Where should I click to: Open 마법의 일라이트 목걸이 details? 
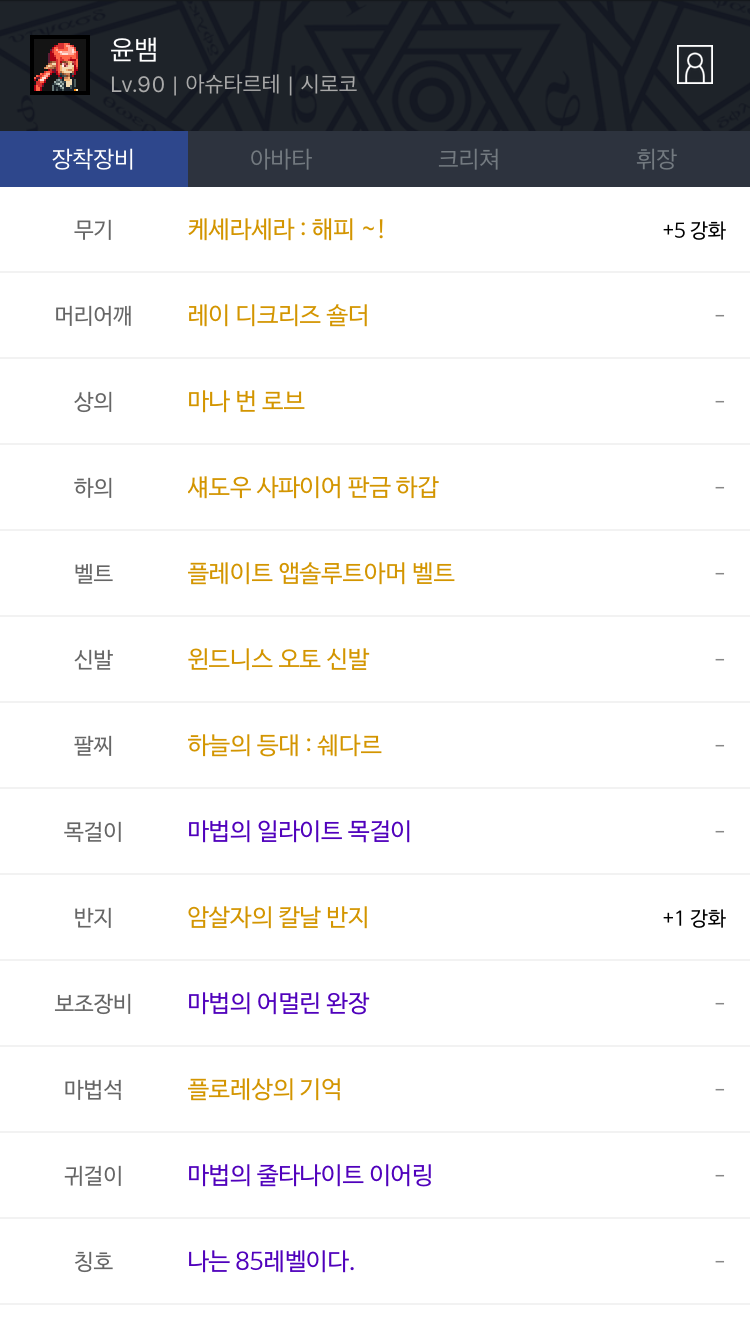299,832
